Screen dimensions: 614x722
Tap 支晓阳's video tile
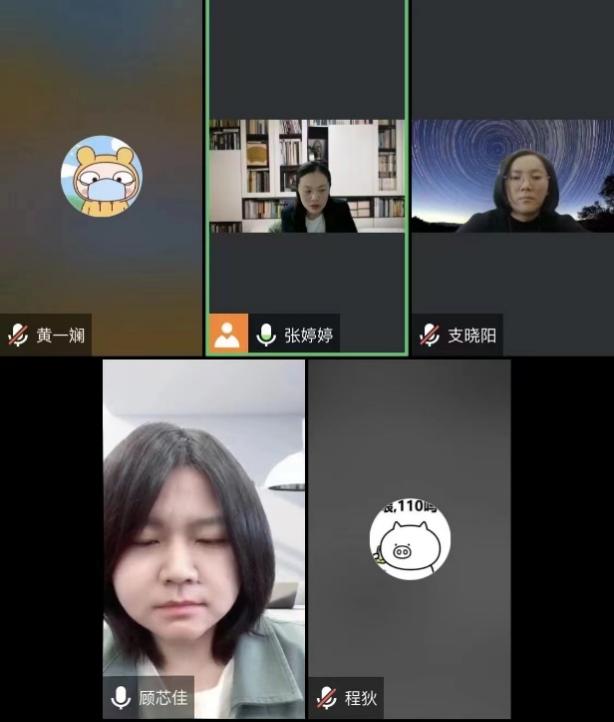click(512, 177)
